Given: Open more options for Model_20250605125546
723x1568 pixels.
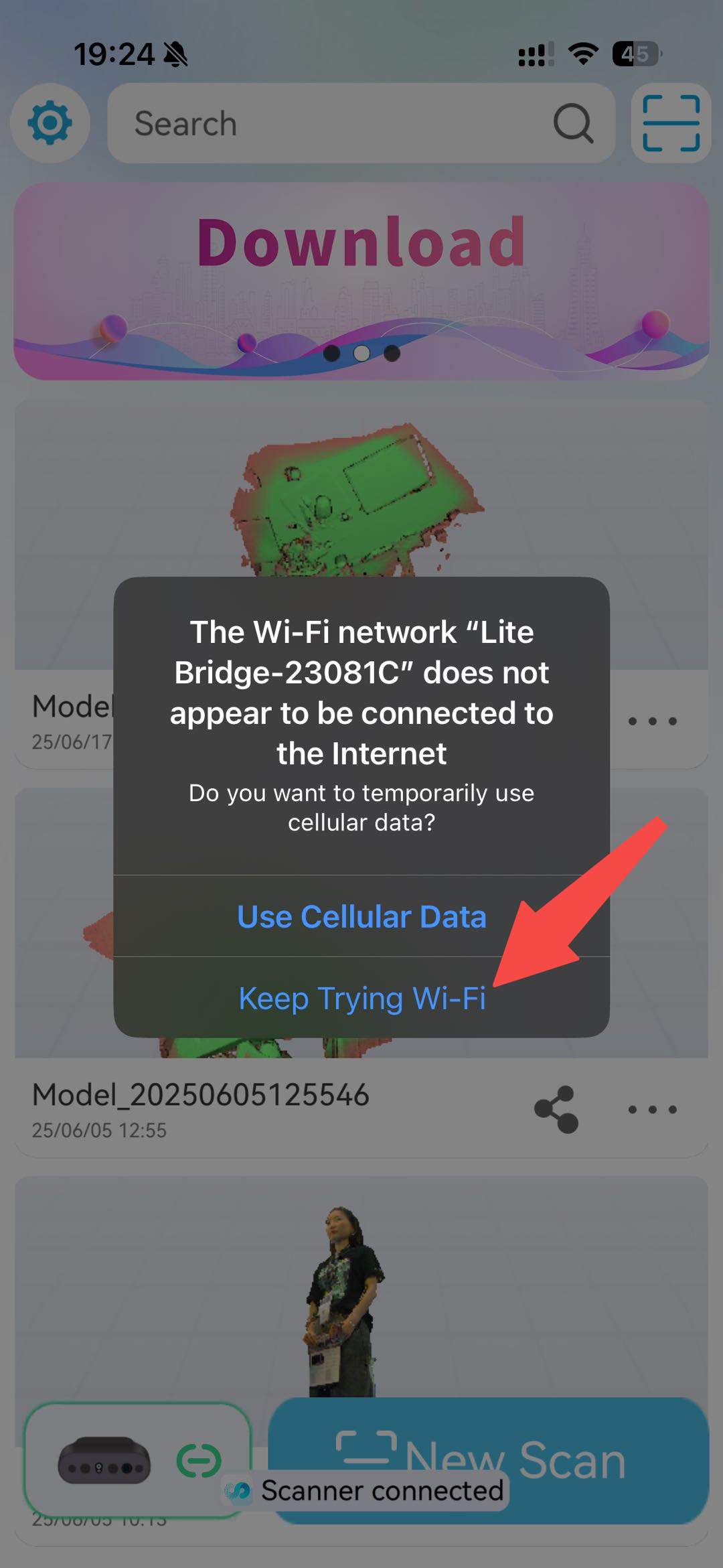Looking at the screenshot, I should pyautogui.click(x=653, y=1110).
